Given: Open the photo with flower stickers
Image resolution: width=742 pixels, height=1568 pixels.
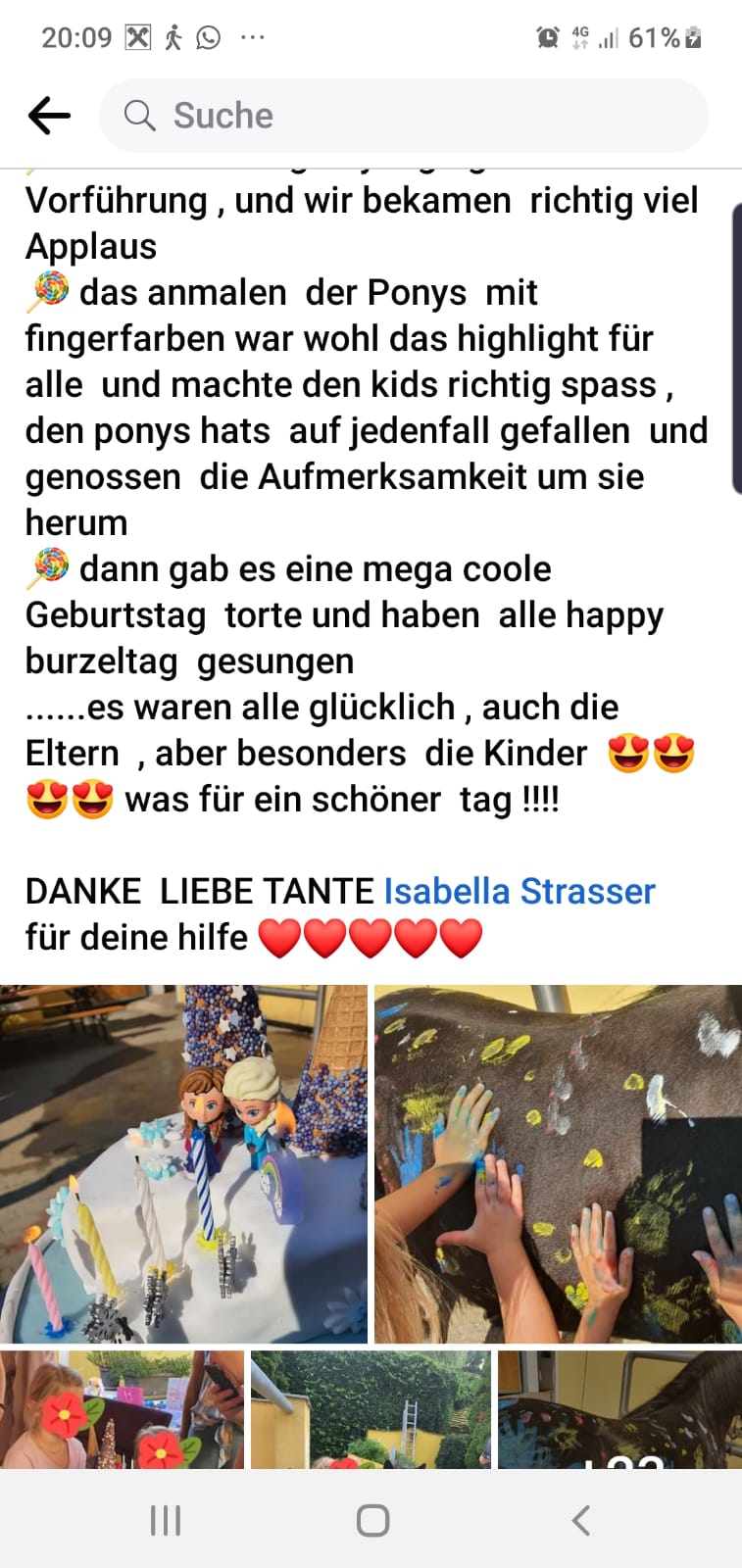Looking at the screenshot, I should click(122, 1409).
